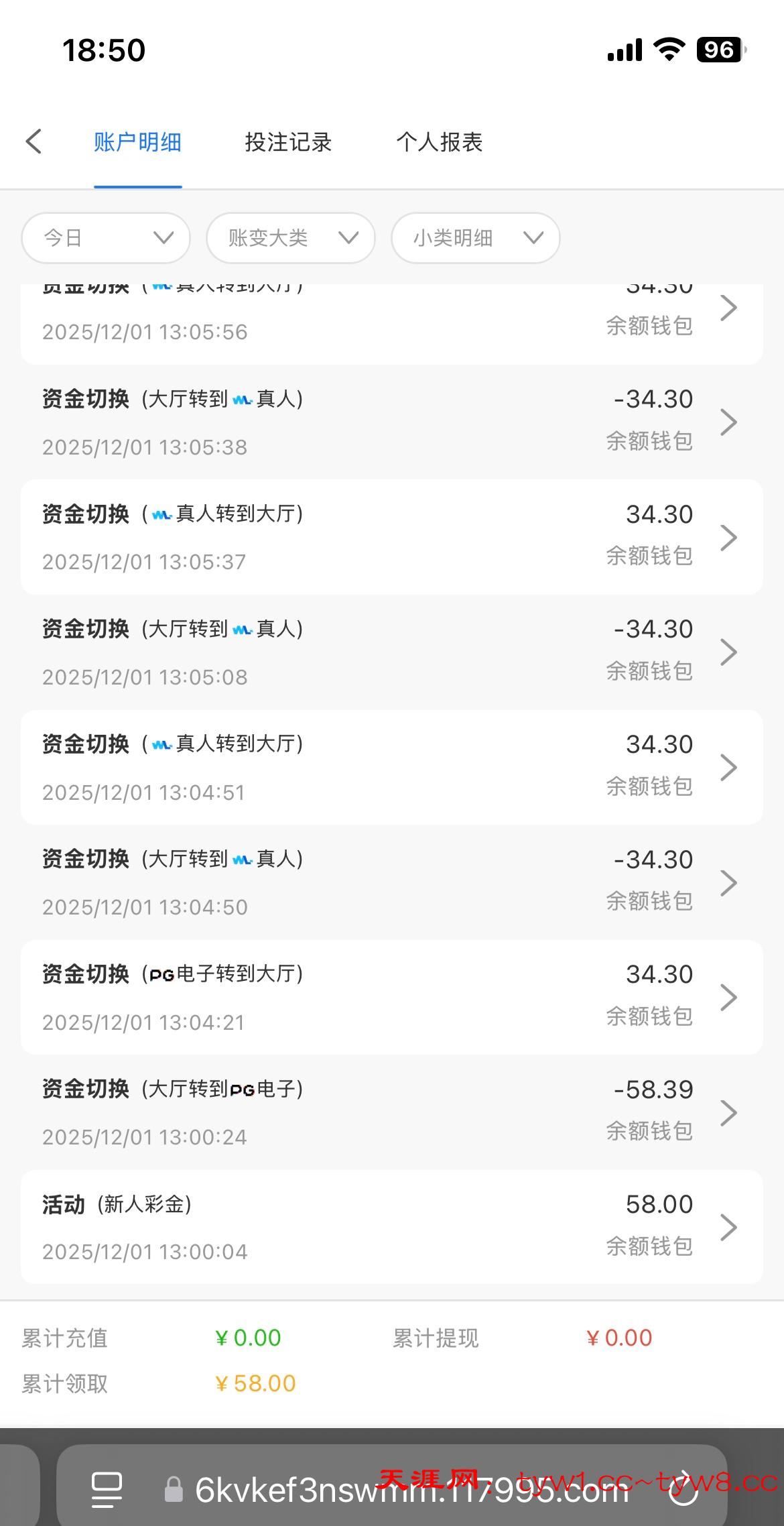Open the 13:05:38 大厅转到真人 record
784x1526 pixels.
coord(392,422)
